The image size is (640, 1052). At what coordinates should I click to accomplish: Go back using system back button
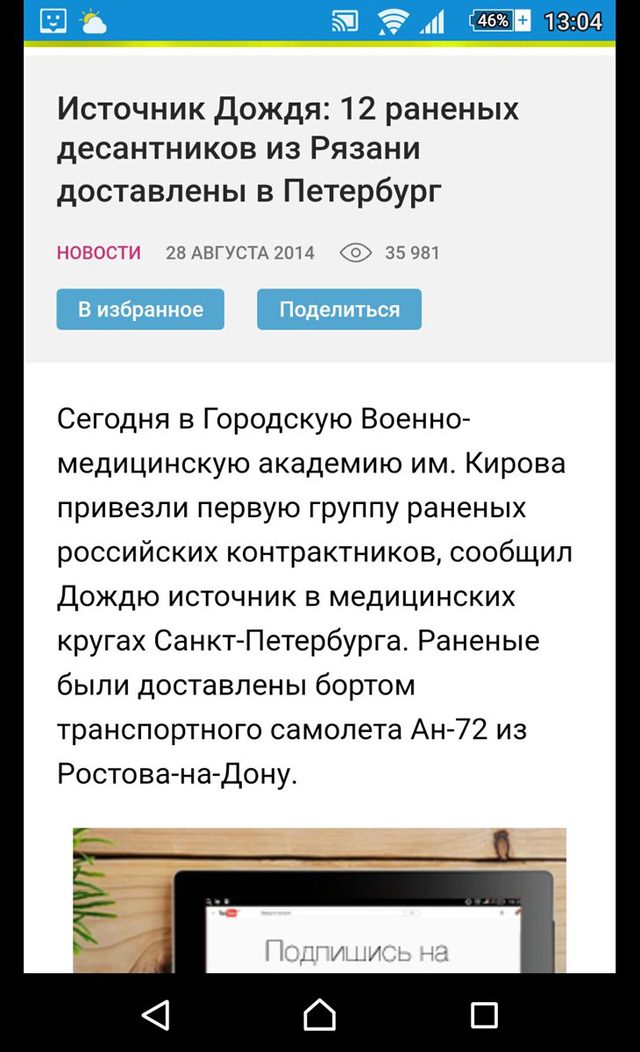[156, 1014]
